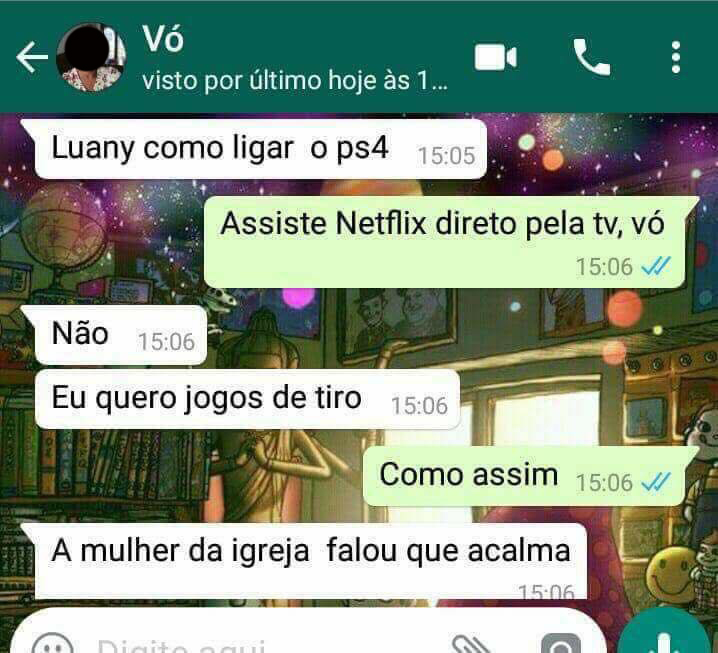Screen dimensions: 718x653
Task: Open the camera from the message bar
Action: pyautogui.click(x=560, y=643)
